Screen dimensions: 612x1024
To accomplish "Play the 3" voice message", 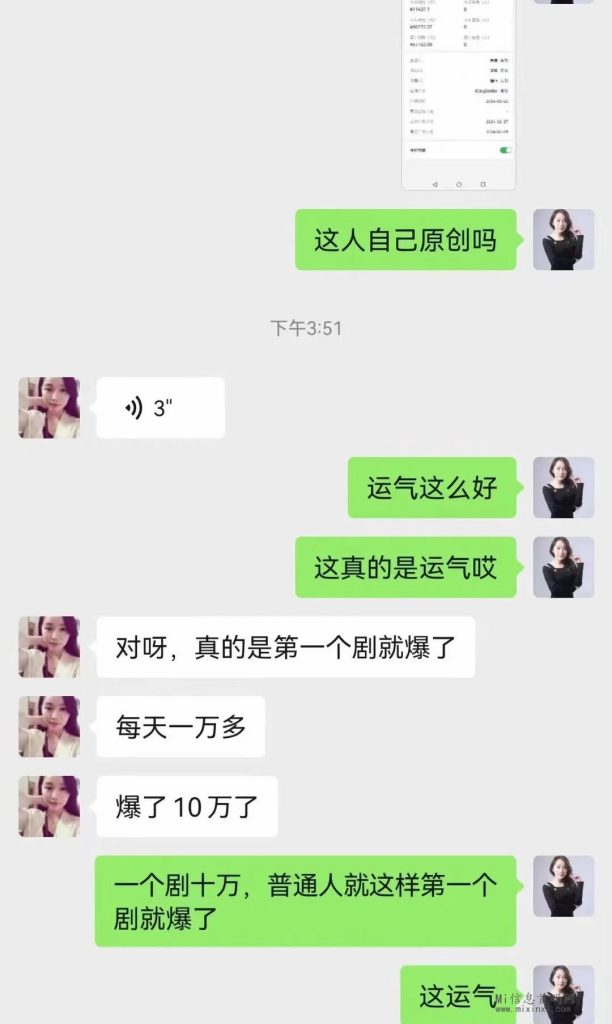I will tap(160, 408).
